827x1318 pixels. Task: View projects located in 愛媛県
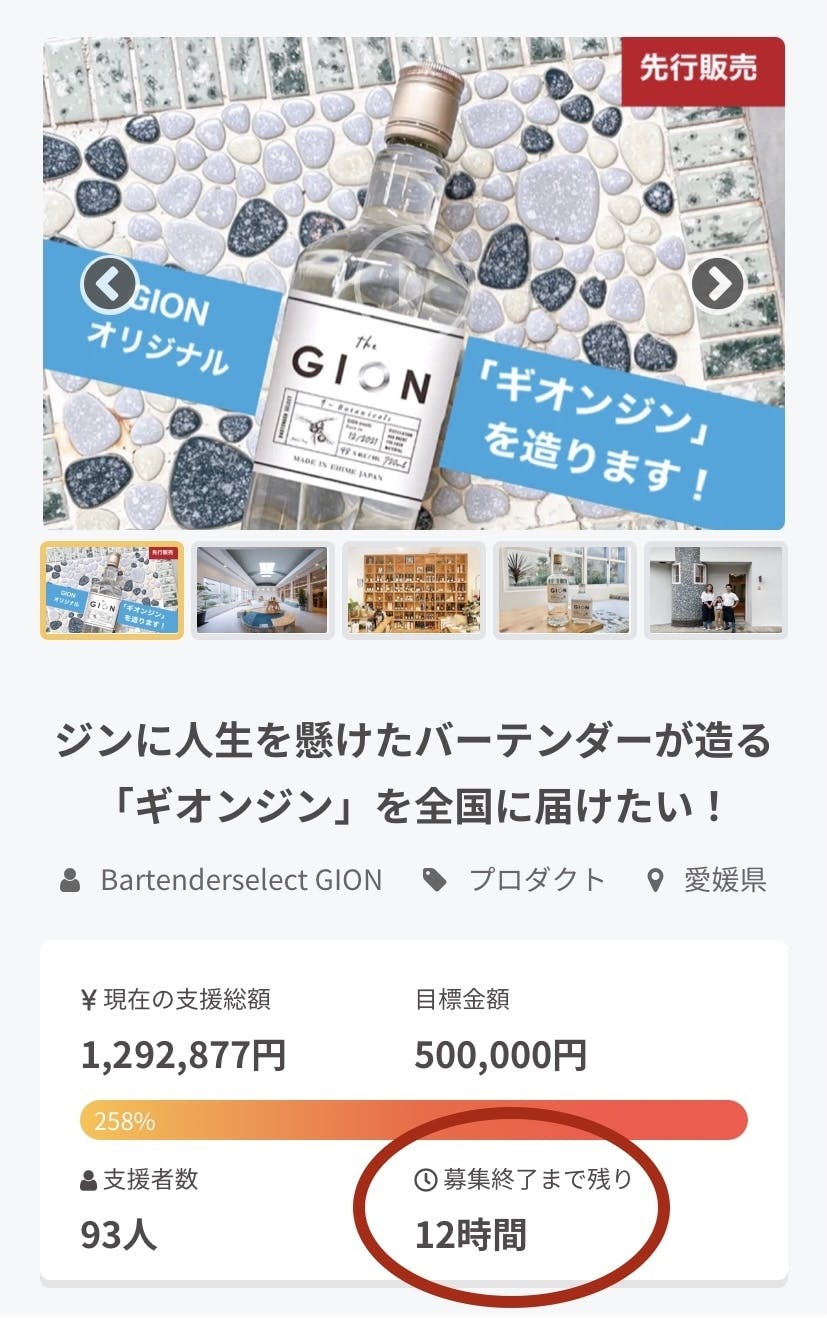click(724, 880)
